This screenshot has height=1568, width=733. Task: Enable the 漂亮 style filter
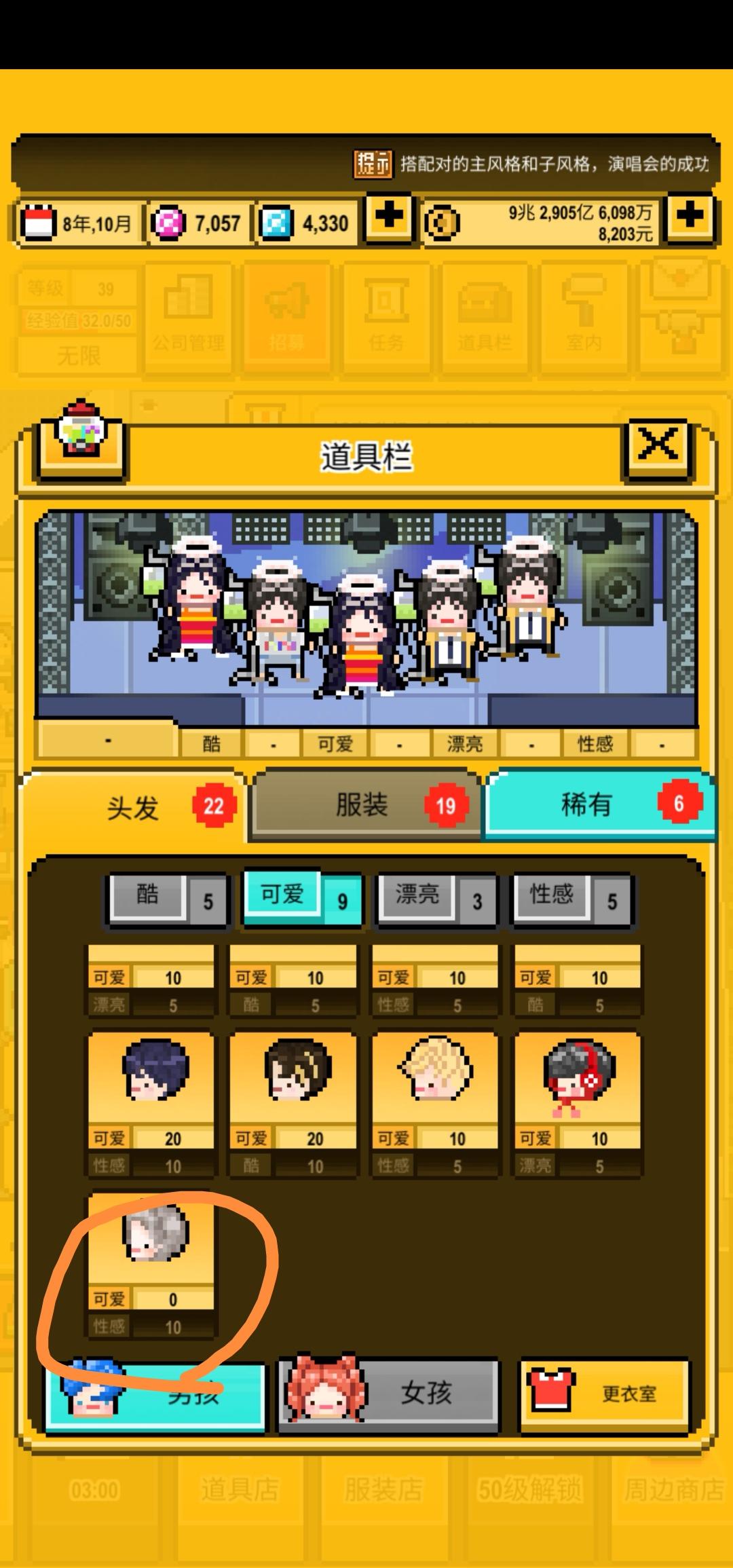(x=436, y=899)
